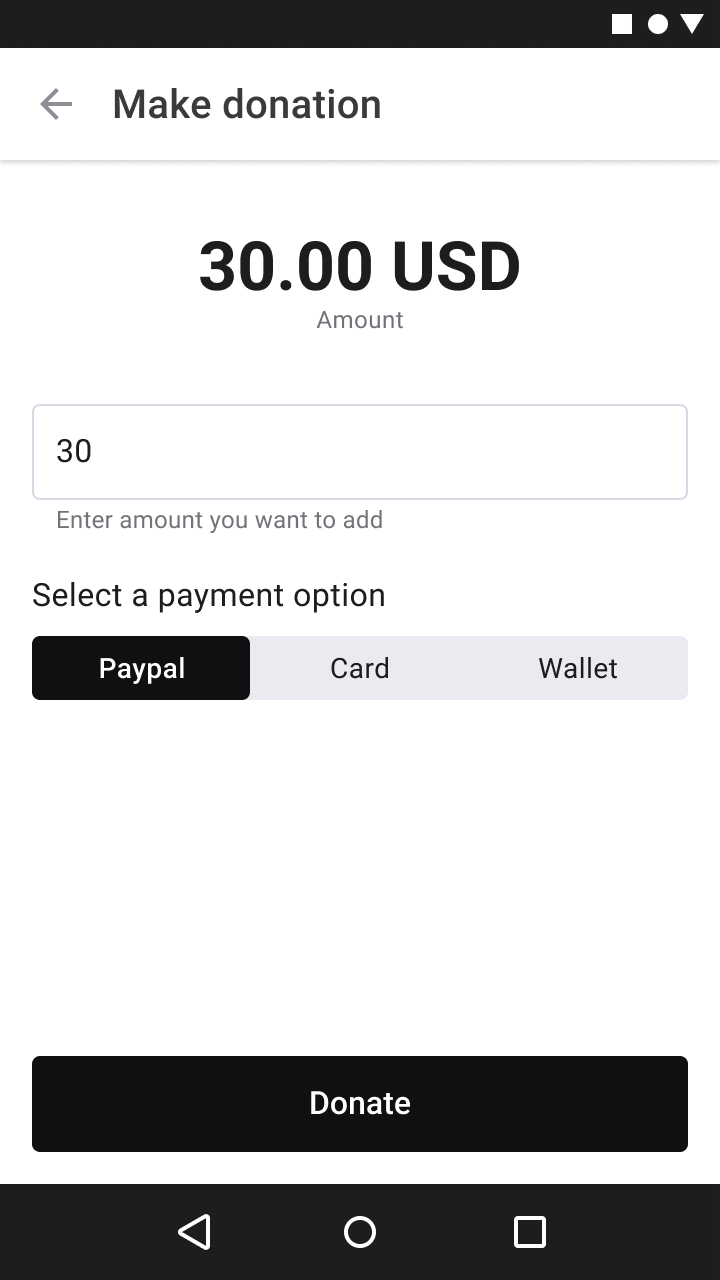720x1280 pixels.
Task: Choose the Wallet payment option
Action: coord(578,668)
